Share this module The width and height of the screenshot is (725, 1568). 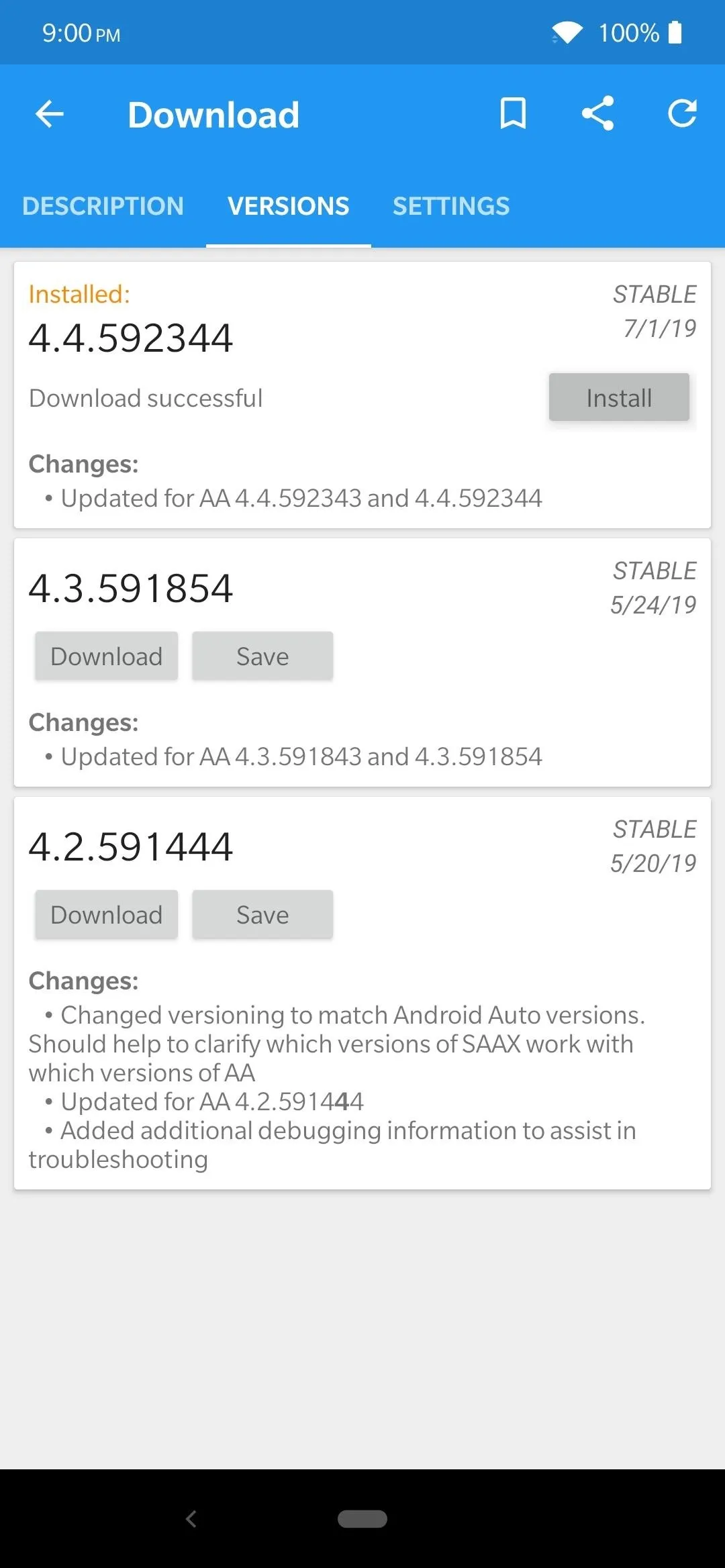click(597, 113)
